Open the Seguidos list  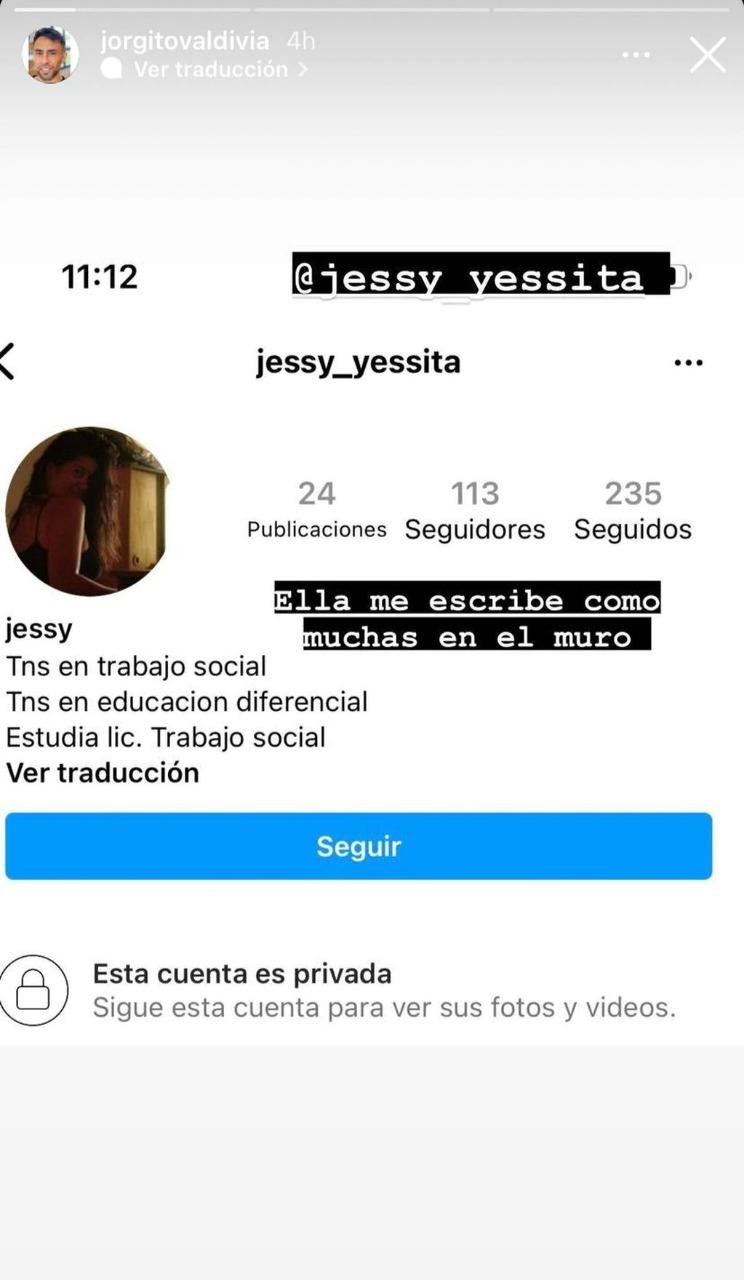click(632, 510)
